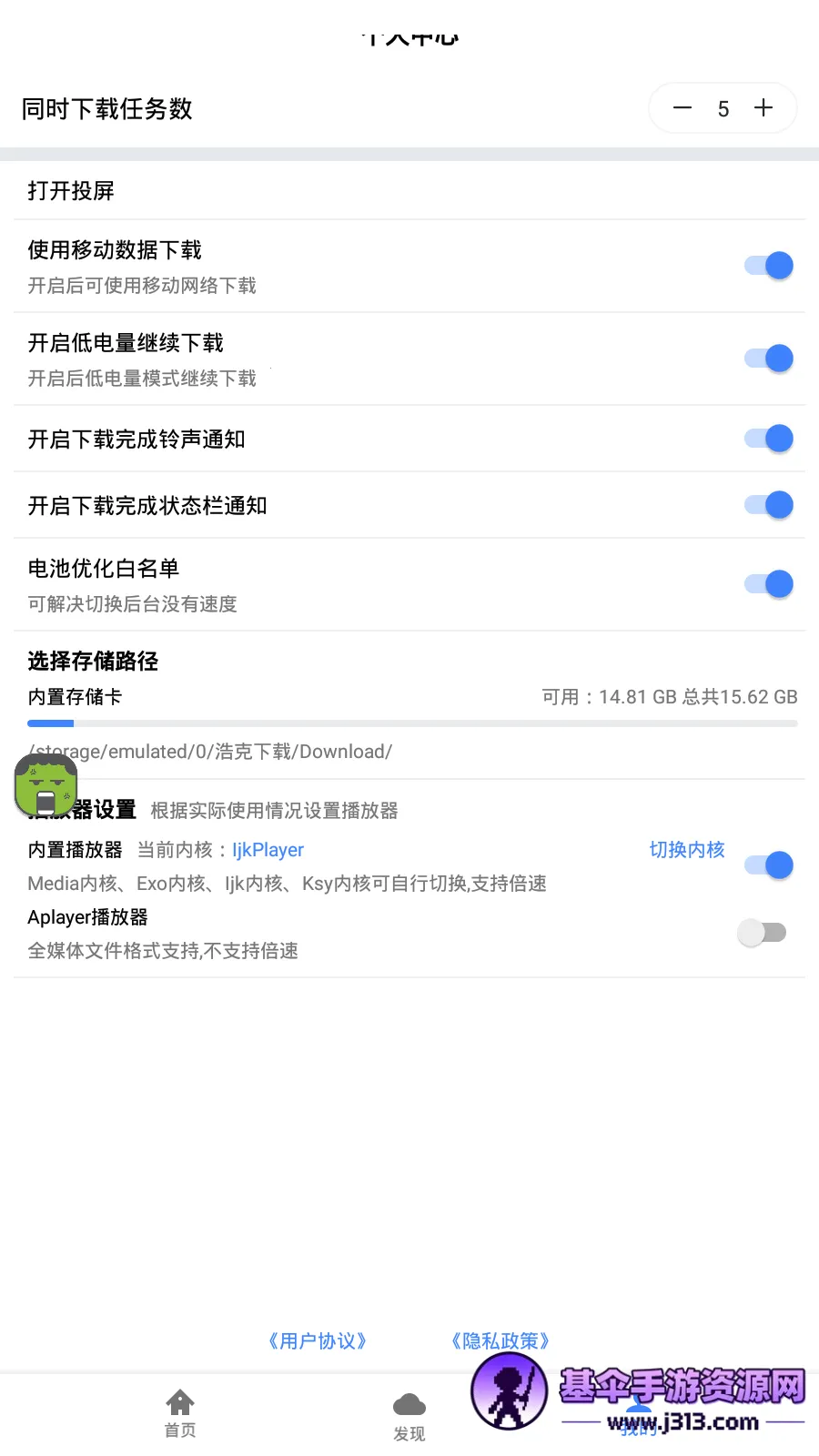
Task: Enable Aplayer播放器 switch
Action: (762, 933)
